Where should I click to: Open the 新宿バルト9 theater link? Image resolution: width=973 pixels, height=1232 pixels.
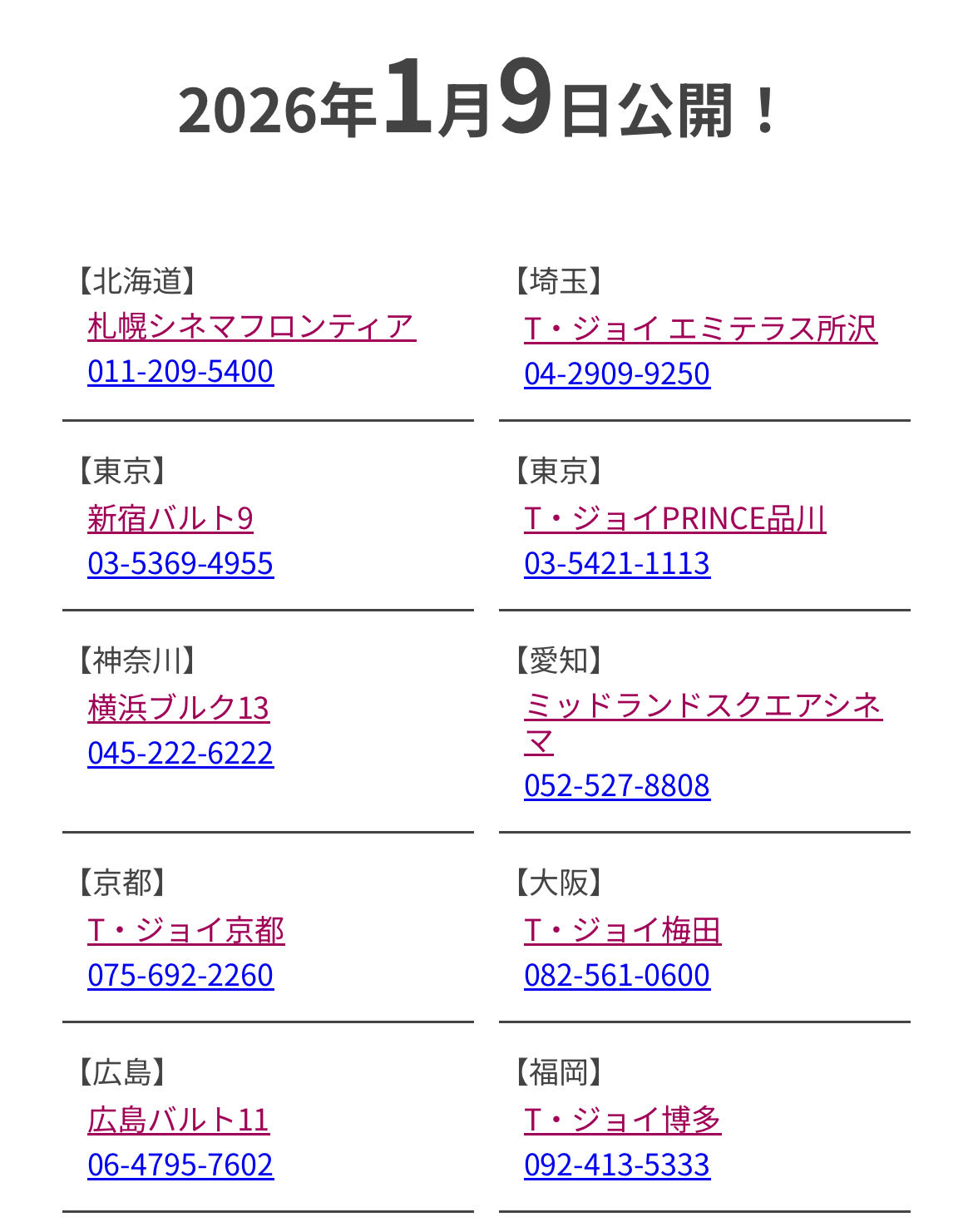[170, 518]
